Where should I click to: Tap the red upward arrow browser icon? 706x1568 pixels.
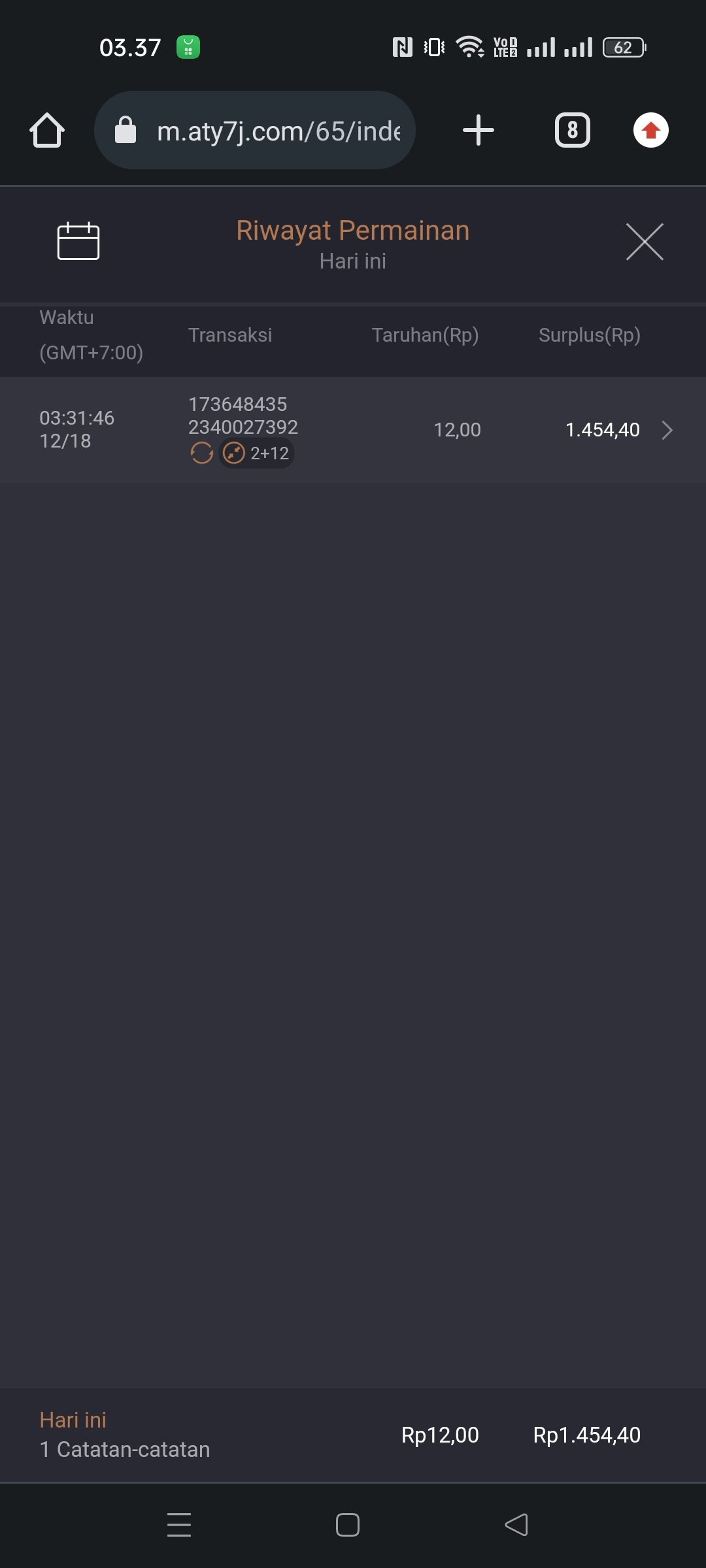point(650,131)
